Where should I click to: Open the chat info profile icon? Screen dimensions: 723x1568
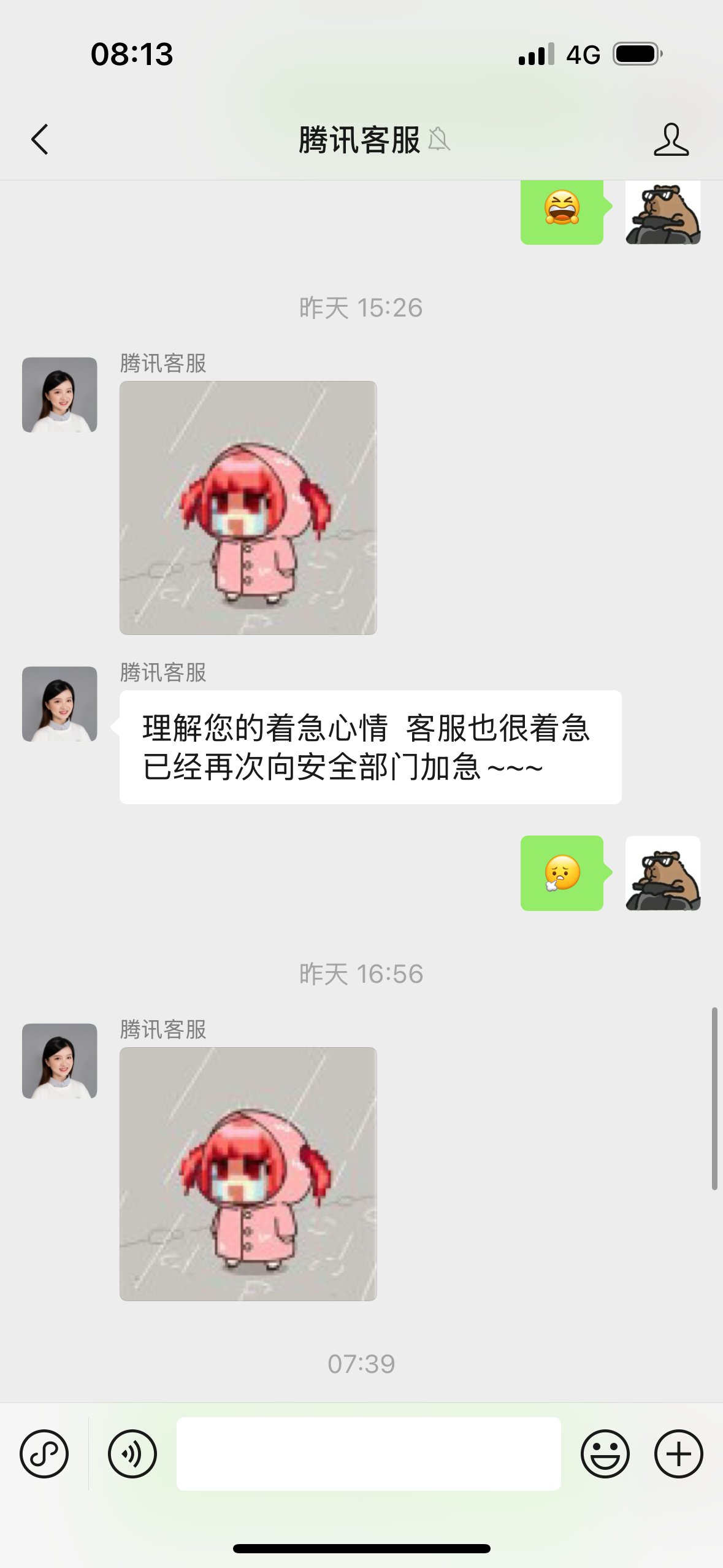coord(671,139)
